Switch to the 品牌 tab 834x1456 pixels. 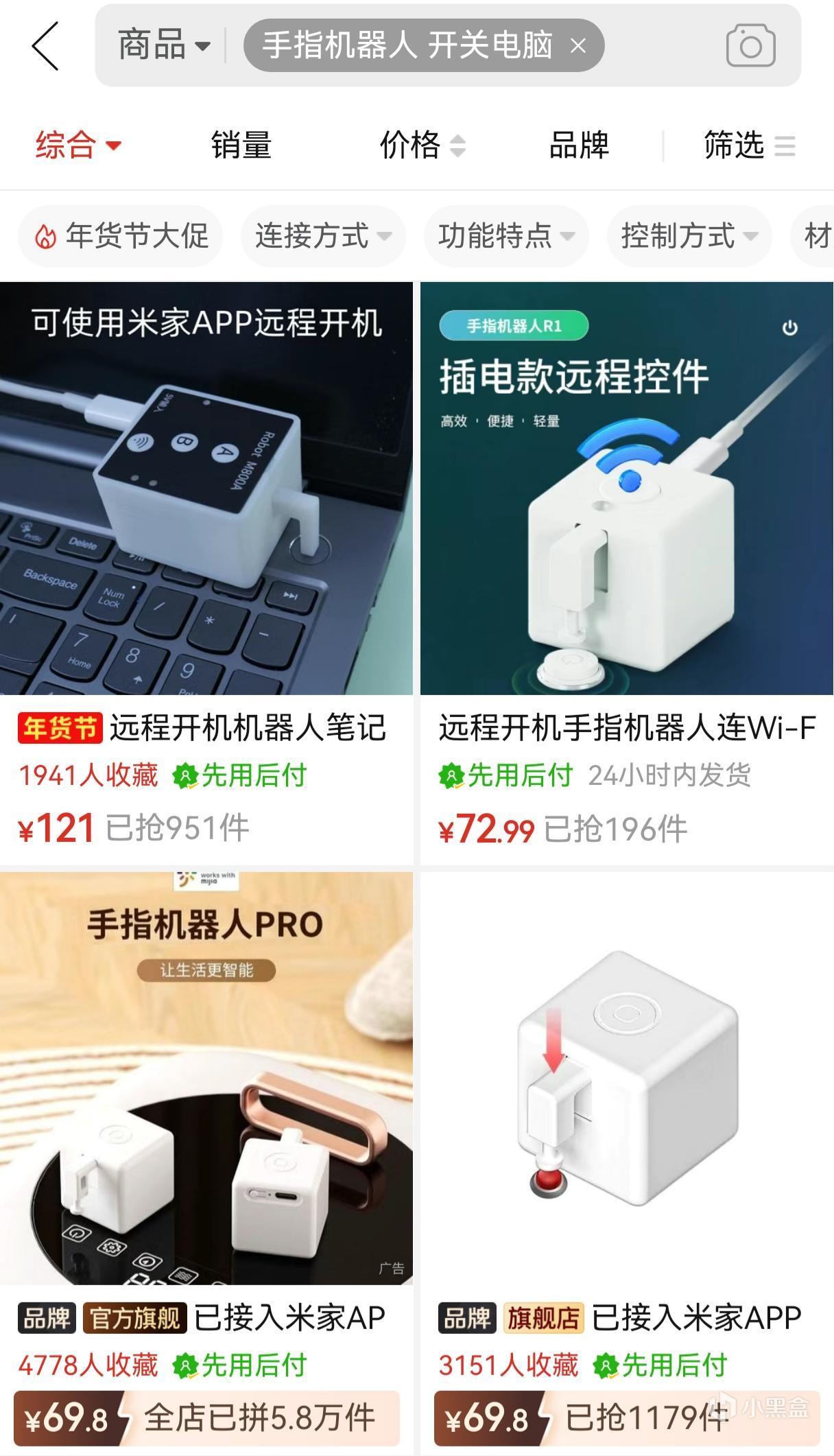click(579, 145)
